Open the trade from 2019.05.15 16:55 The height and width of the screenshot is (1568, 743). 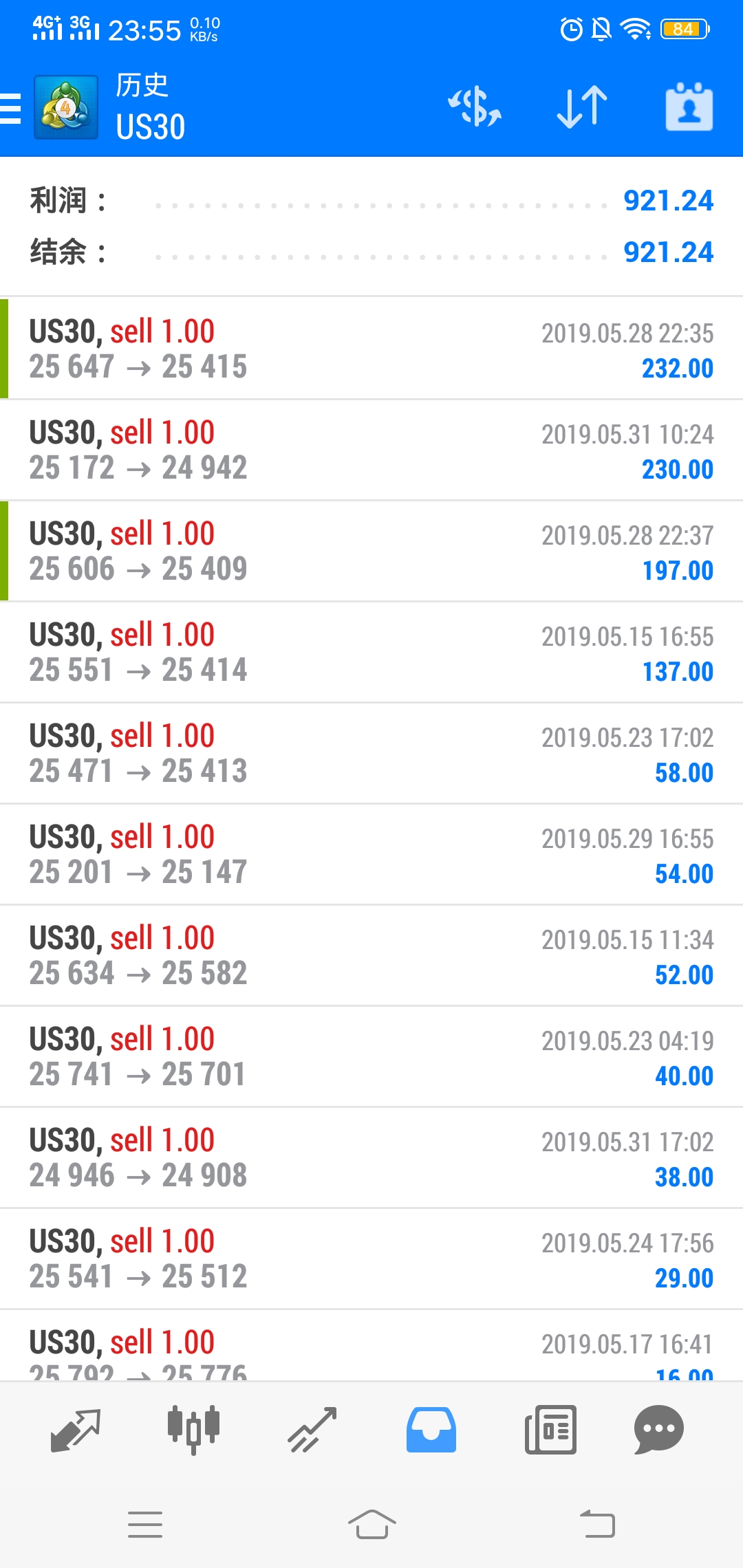[x=371, y=652]
